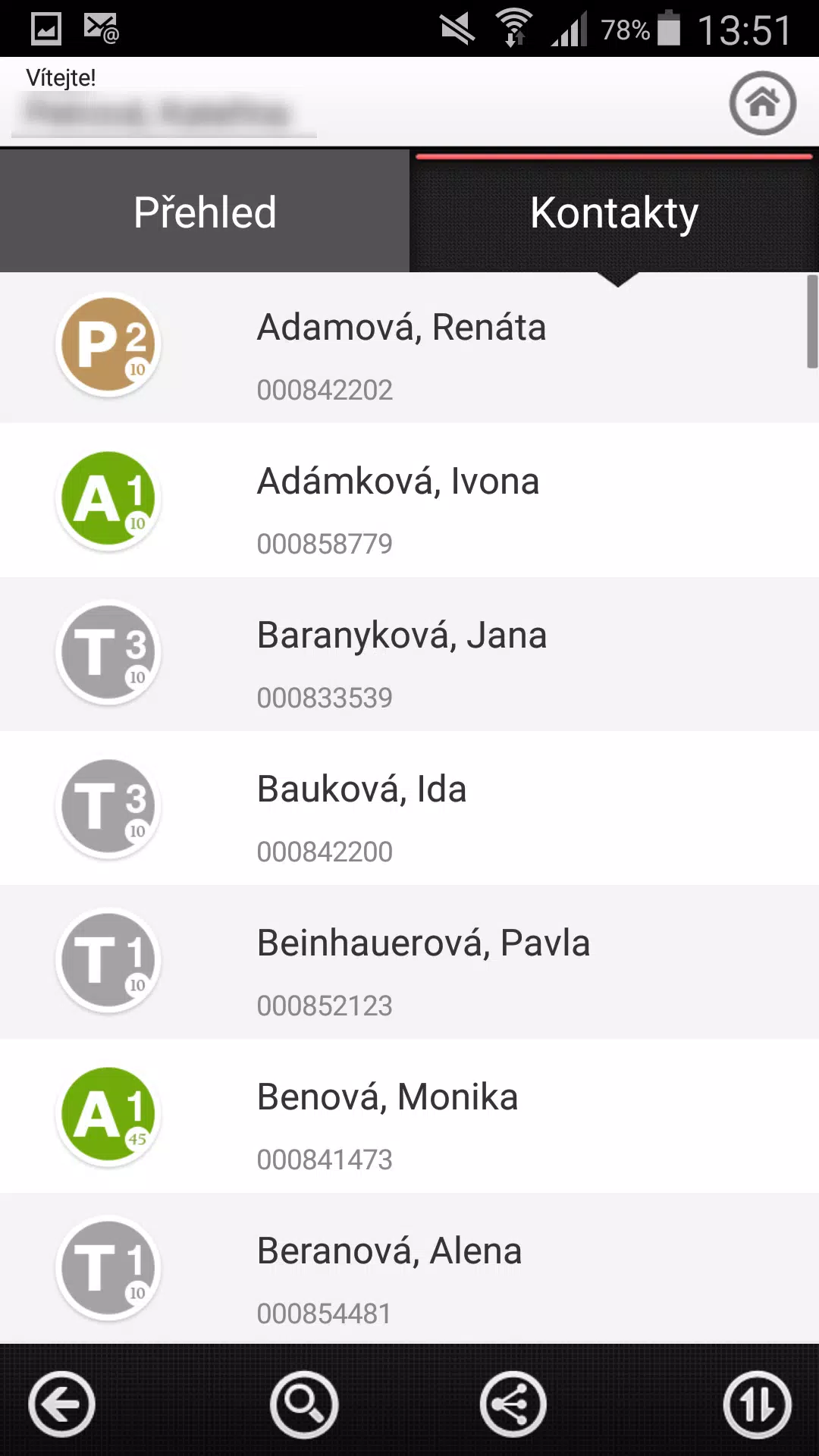This screenshot has width=819, height=1456.
Task: Tap the phone number 000858779
Action: (x=325, y=543)
